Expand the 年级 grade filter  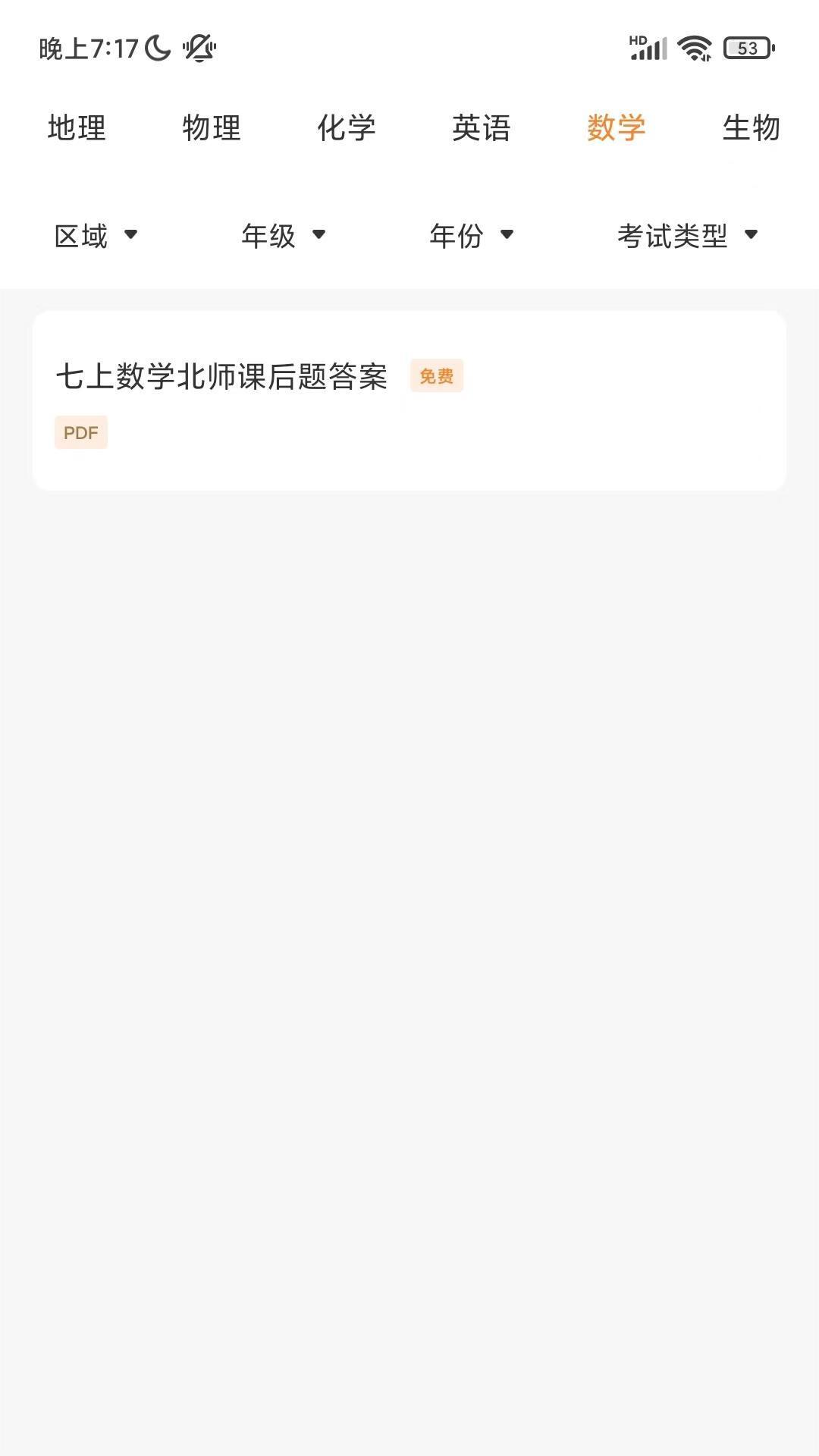click(283, 236)
